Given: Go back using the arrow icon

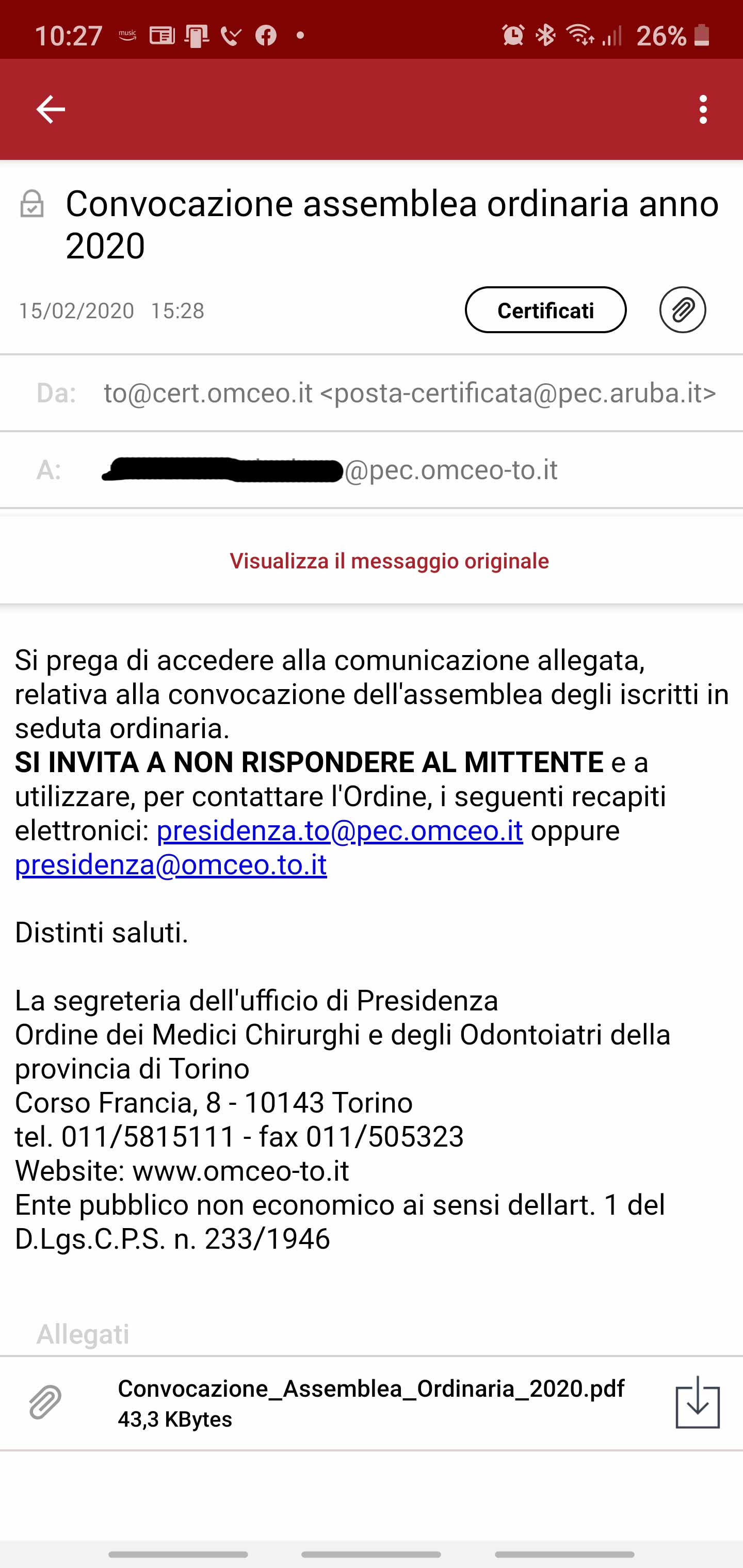Looking at the screenshot, I should (50, 109).
